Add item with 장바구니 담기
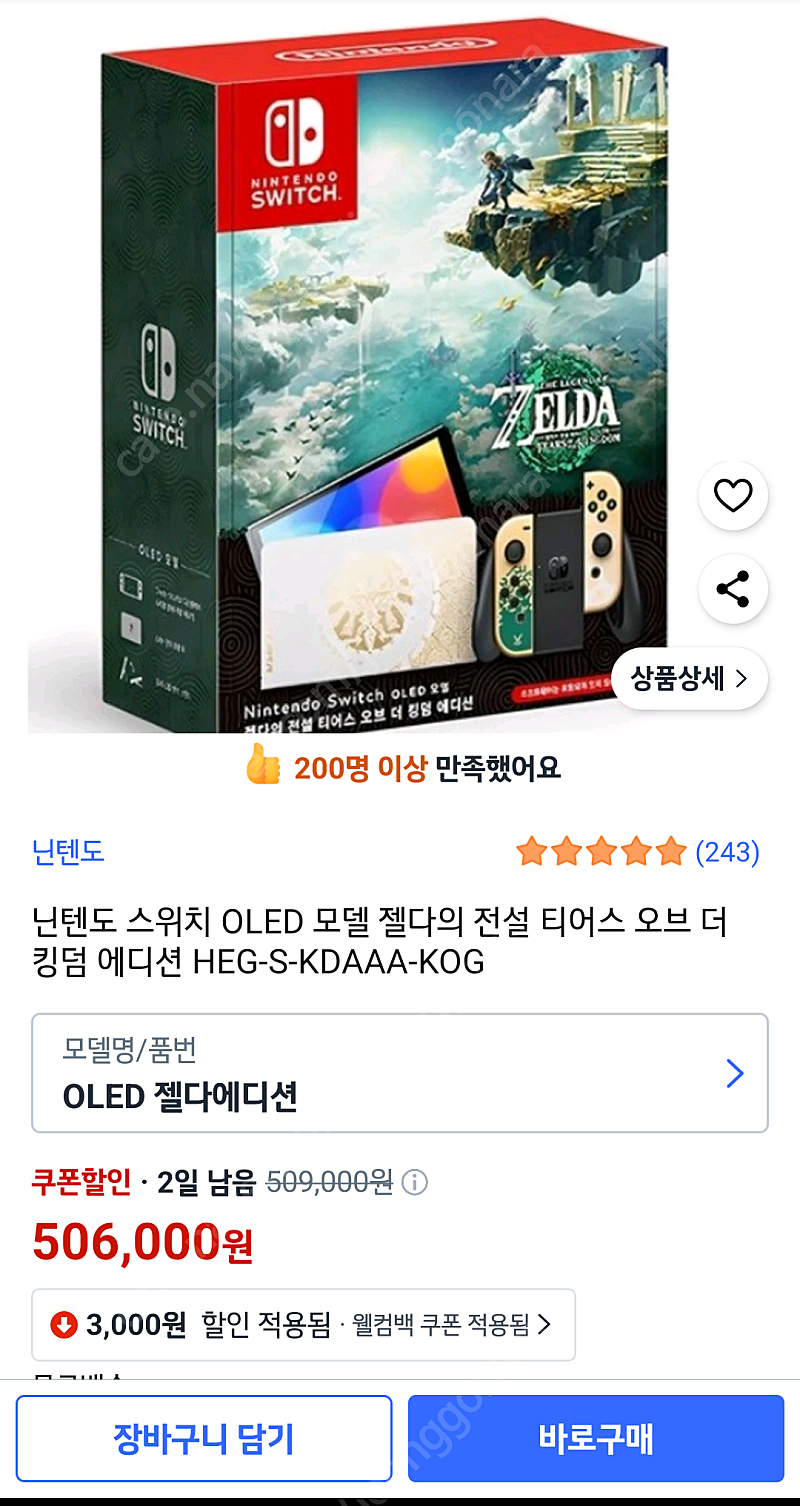The width and height of the screenshot is (800, 1506). click(x=204, y=1439)
